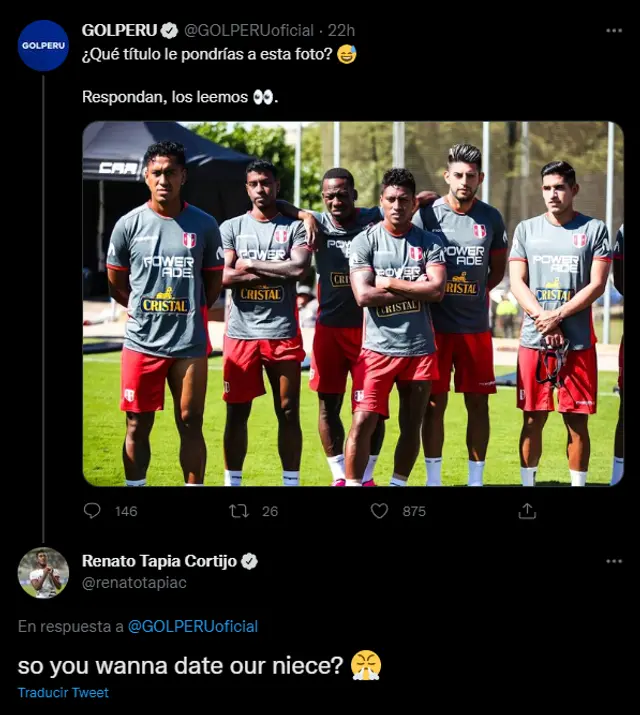Share GOLPERU's tweet
Image resolution: width=640 pixels, height=715 pixels.
(x=527, y=511)
